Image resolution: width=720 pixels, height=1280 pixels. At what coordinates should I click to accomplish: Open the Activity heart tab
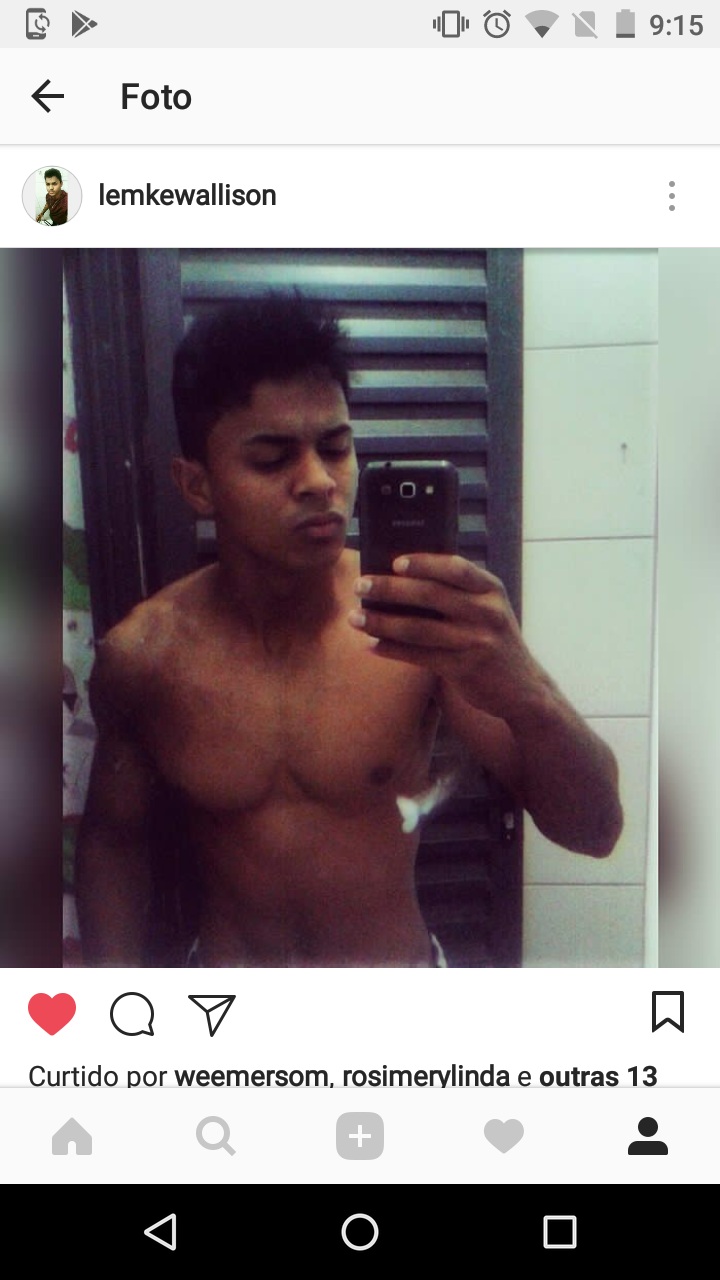[504, 1137]
